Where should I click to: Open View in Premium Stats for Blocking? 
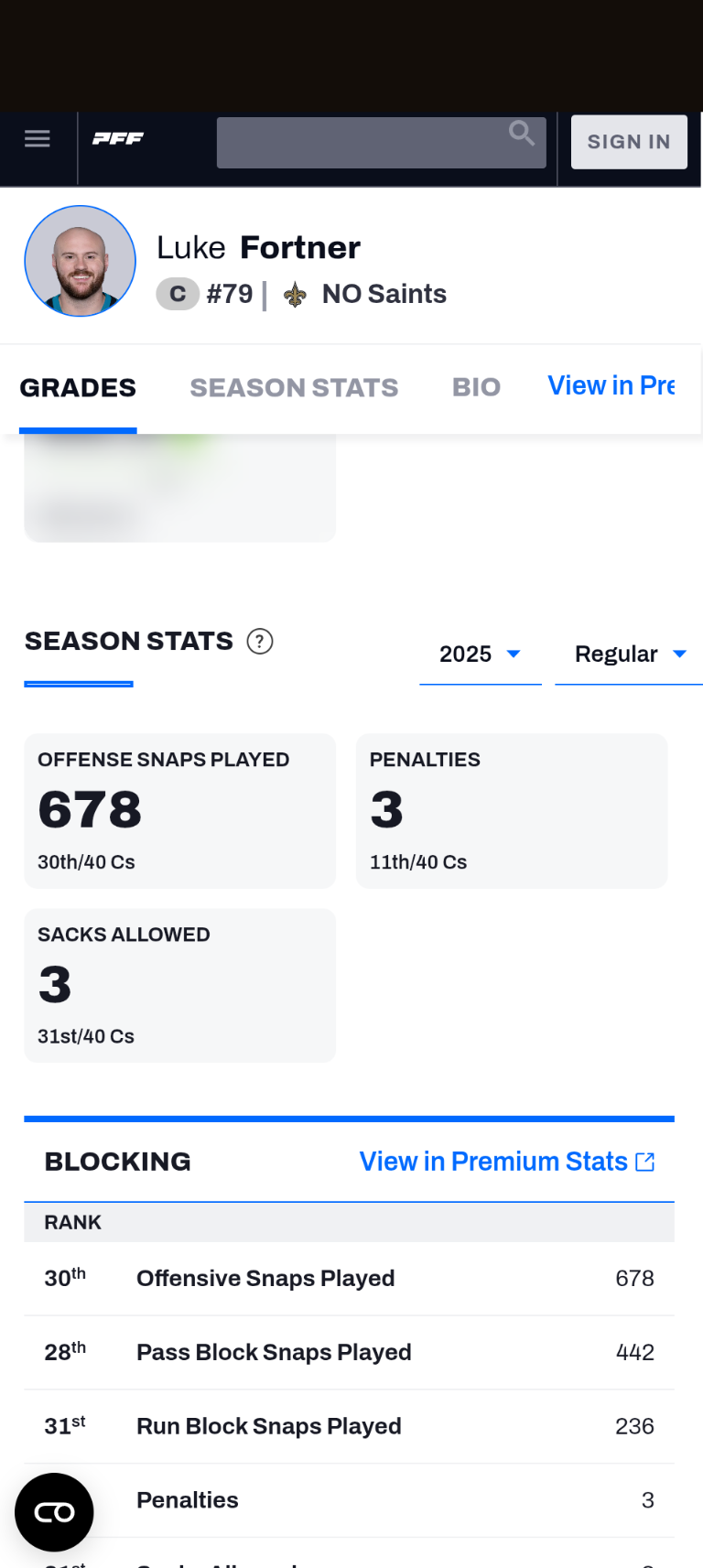[507, 1162]
